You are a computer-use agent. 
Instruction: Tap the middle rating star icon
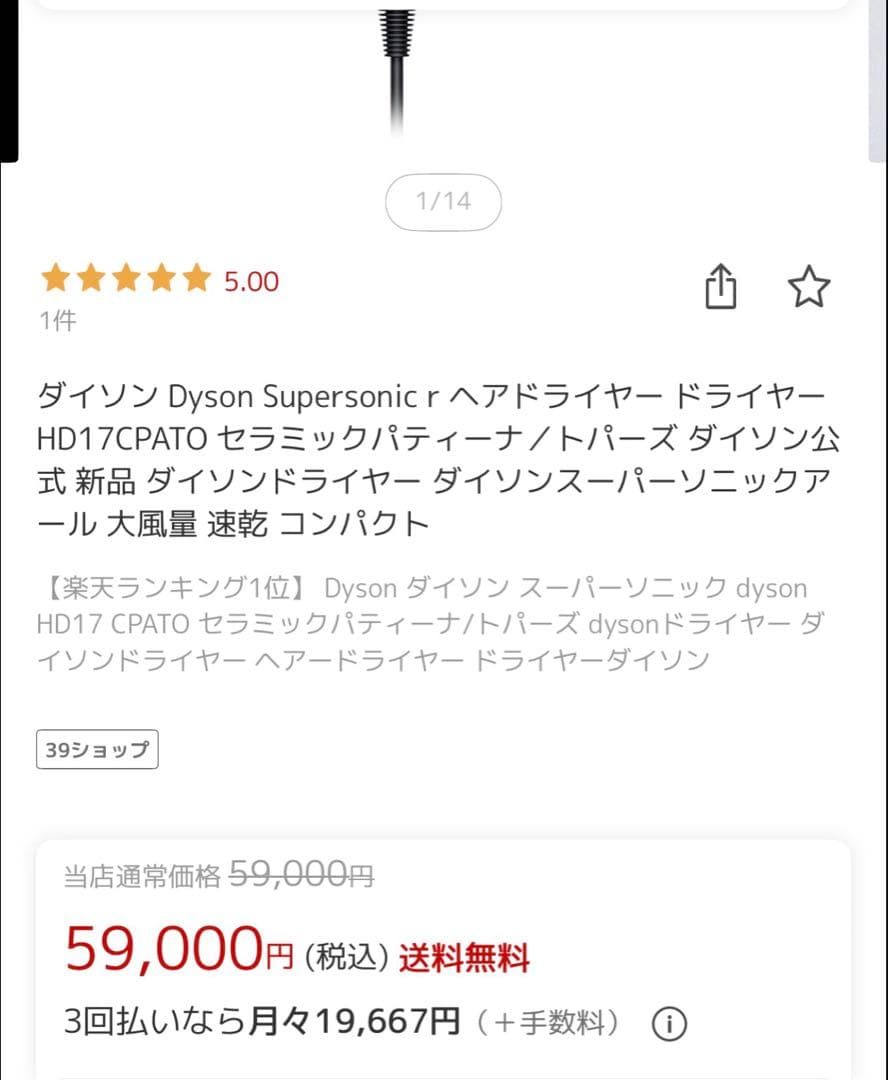(127, 278)
